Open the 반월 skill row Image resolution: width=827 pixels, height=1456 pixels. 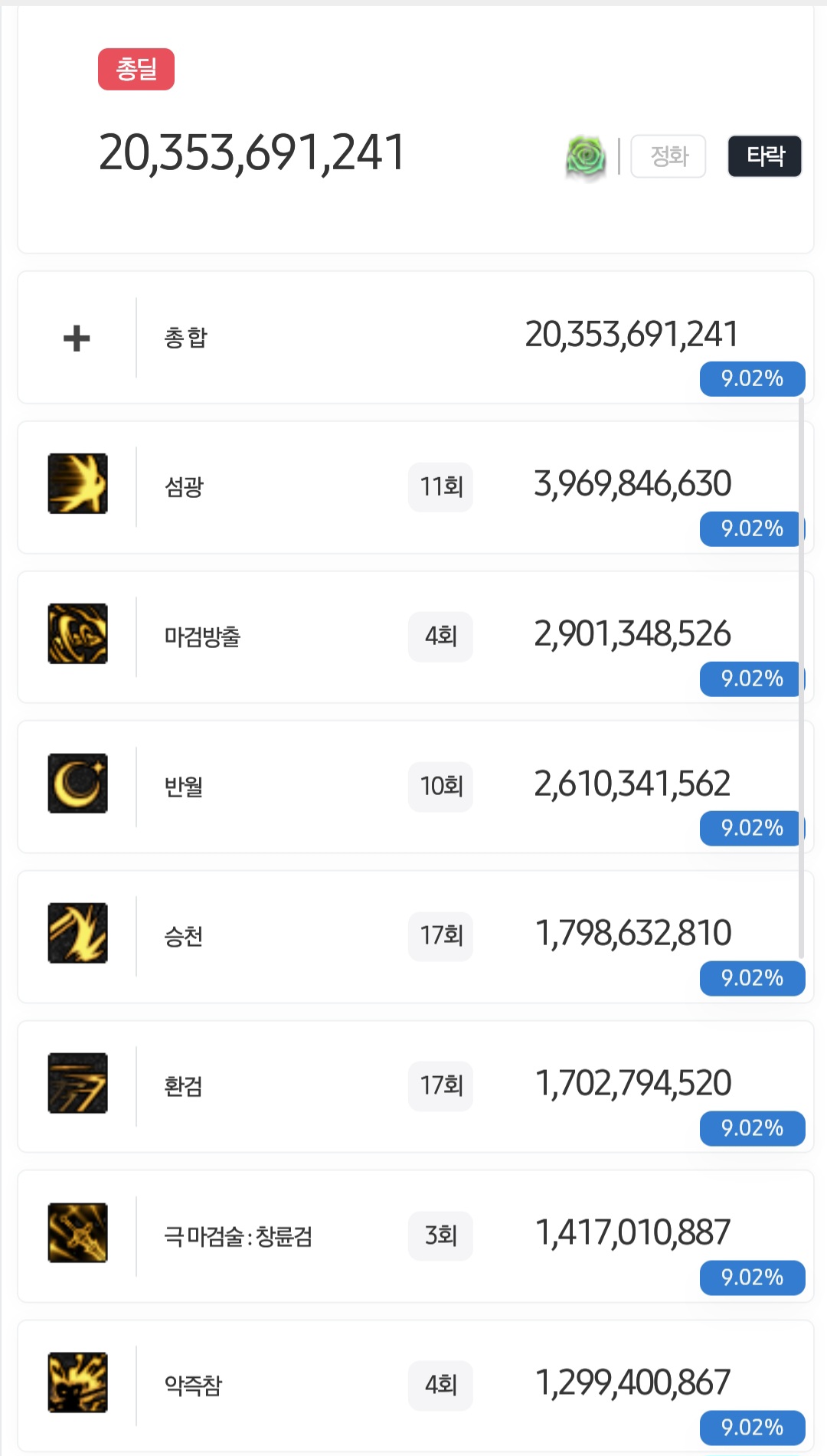pos(415,787)
